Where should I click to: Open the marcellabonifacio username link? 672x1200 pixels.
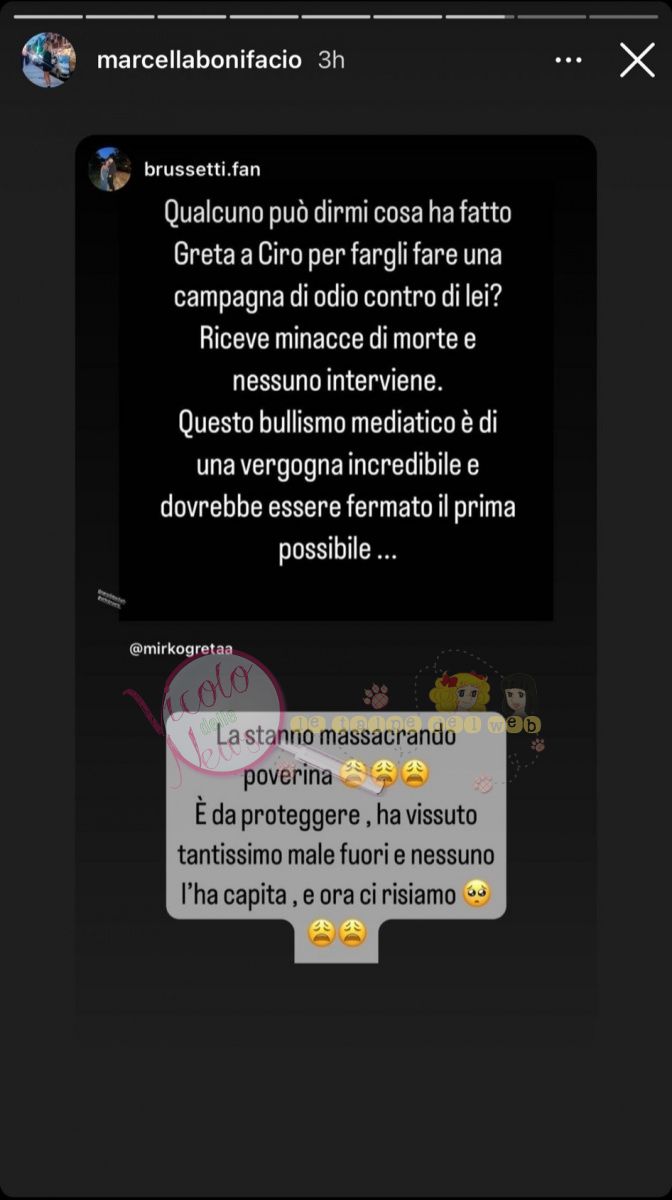pyautogui.click(x=198, y=60)
